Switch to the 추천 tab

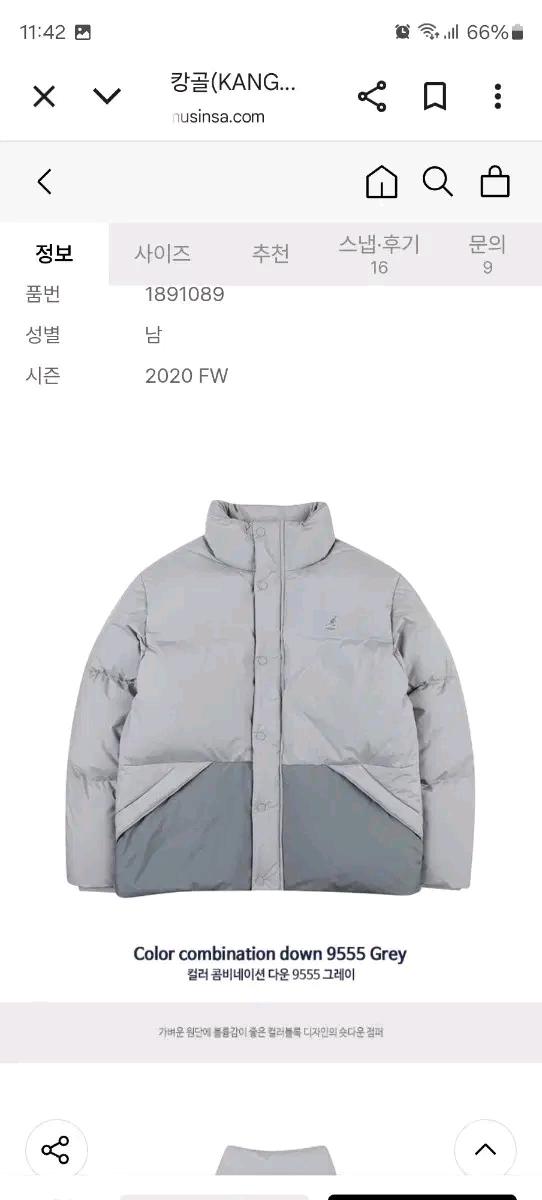pos(270,254)
